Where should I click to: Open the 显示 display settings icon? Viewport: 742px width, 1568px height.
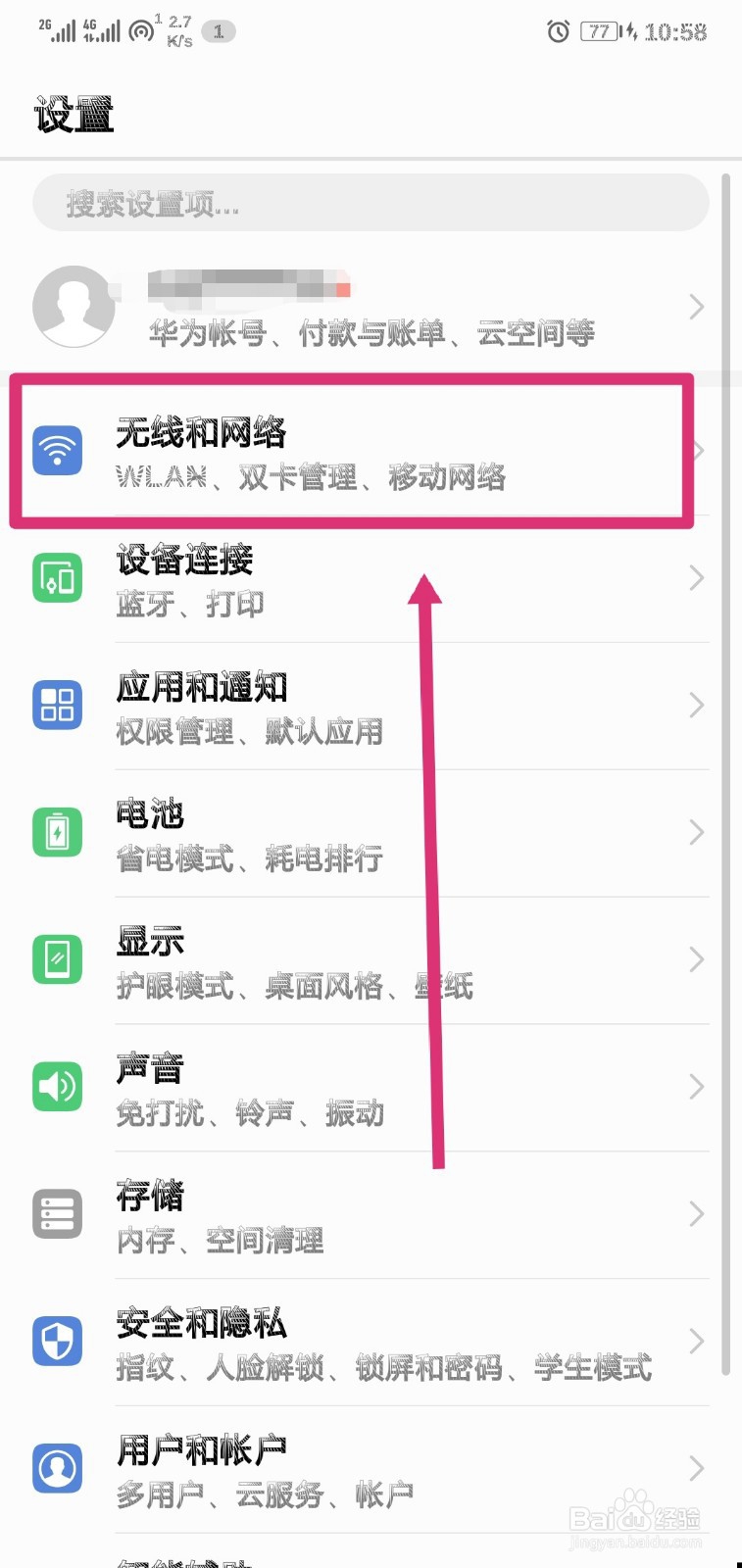tap(57, 959)
